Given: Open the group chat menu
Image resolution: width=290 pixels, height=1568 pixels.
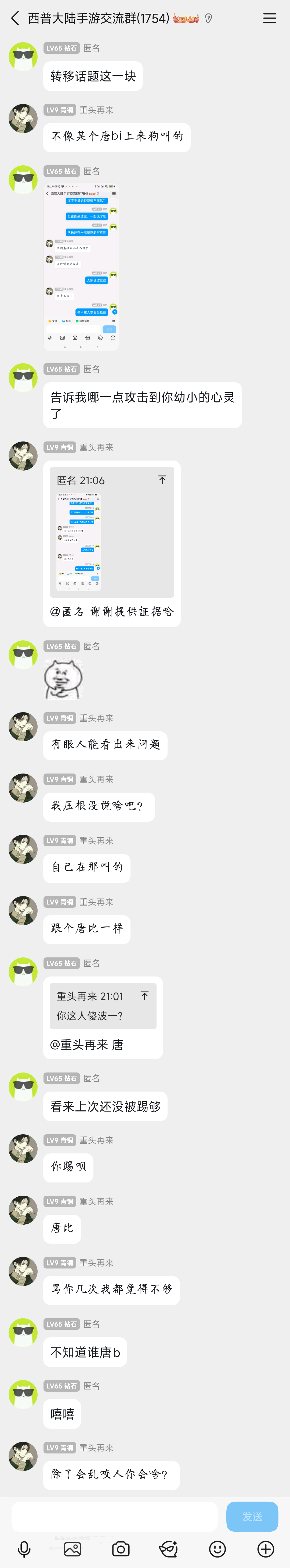Looking at the screenshot, I should 269,18.
